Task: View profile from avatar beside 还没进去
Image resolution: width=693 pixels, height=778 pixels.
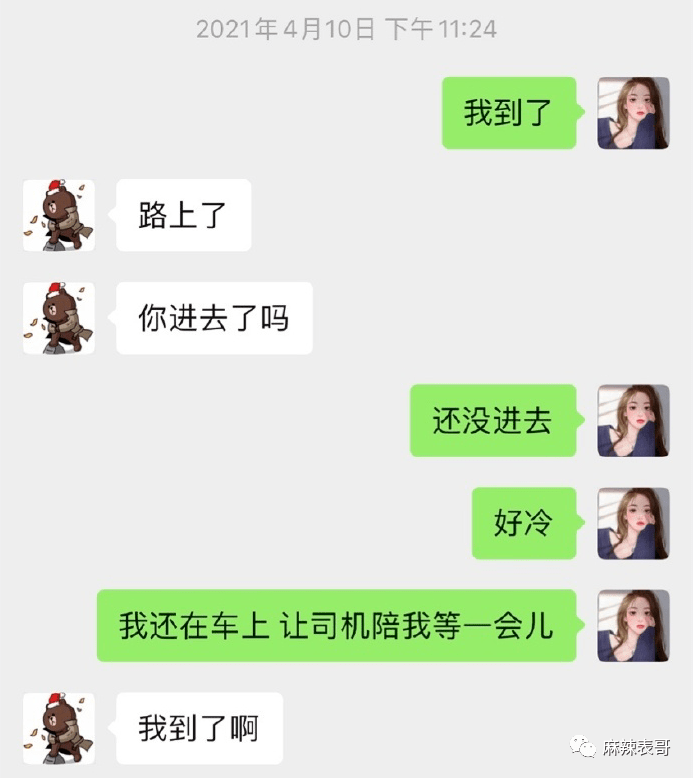Action: [633, 421]
